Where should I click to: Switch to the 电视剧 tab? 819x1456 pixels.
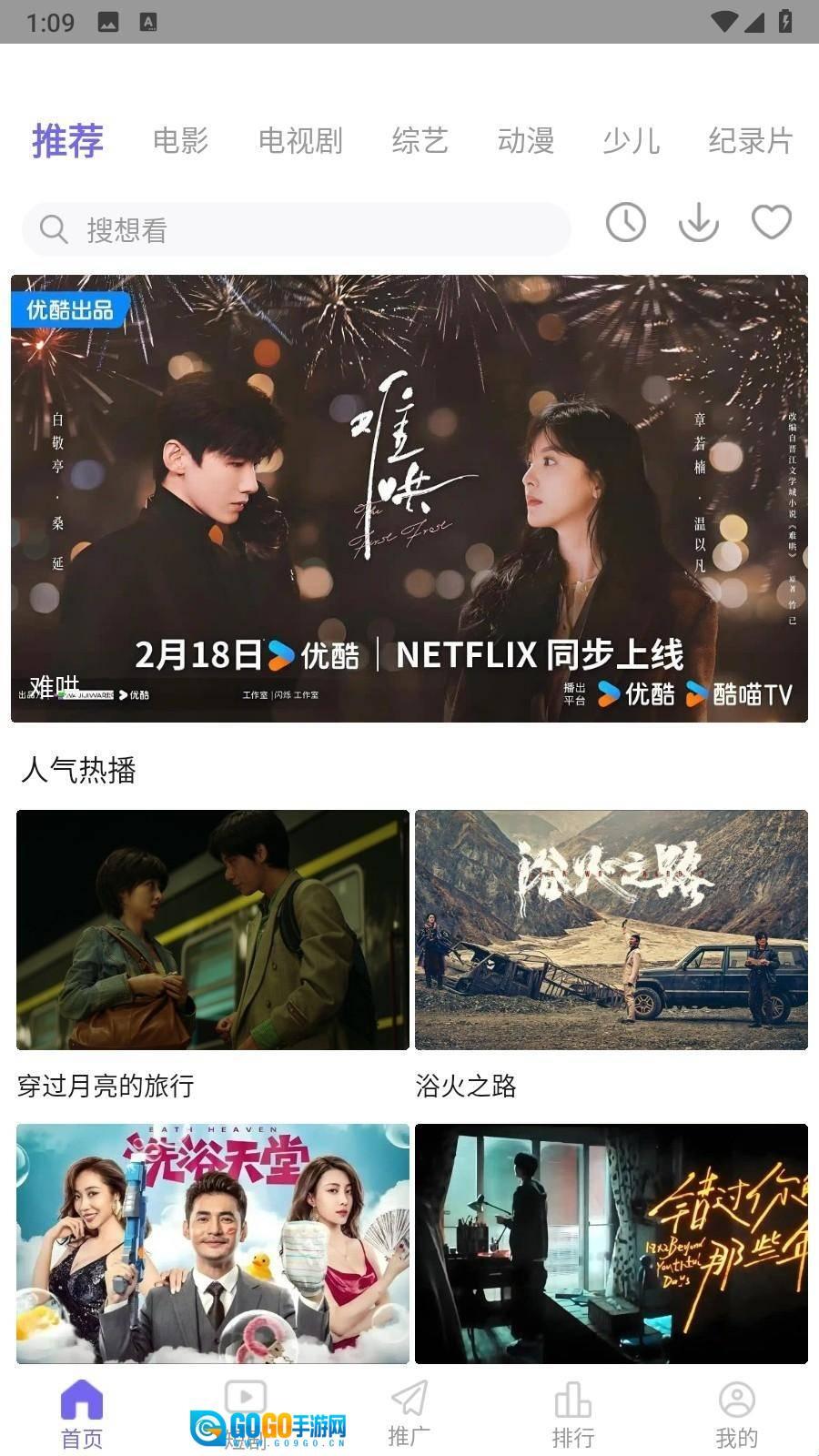[x=300, y=141]
